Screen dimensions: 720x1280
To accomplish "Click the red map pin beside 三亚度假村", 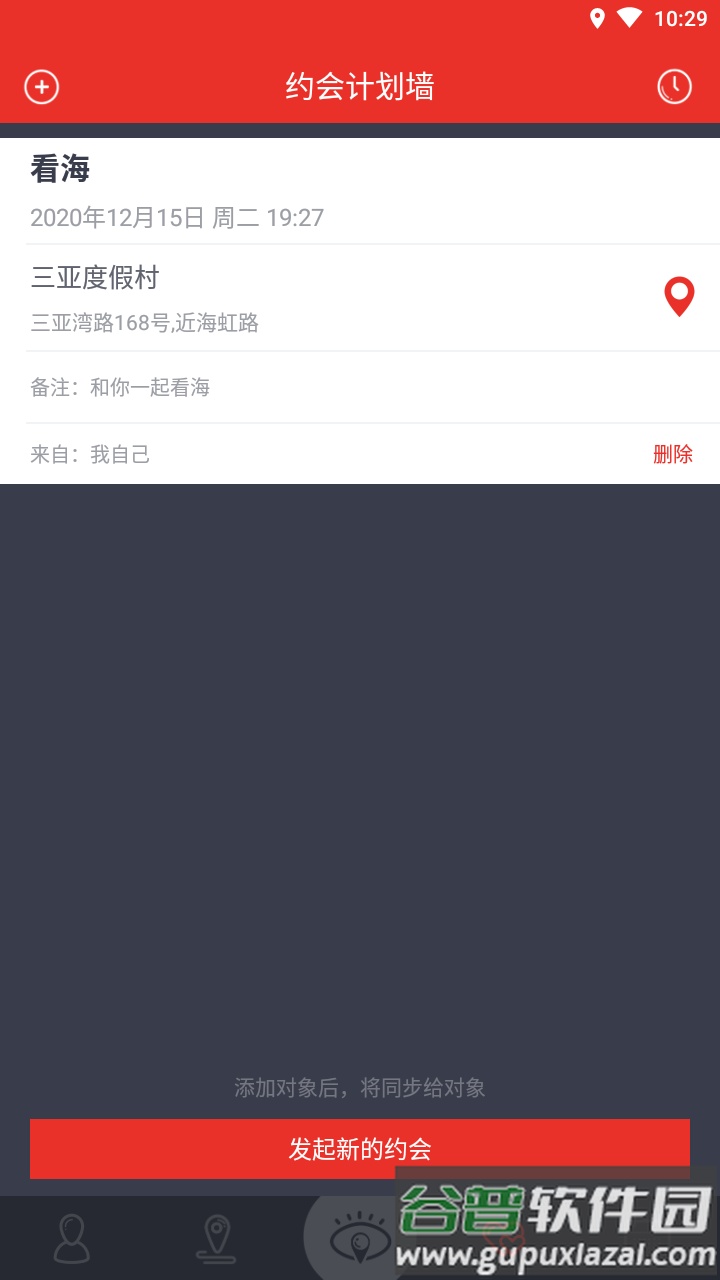I will (x=679, y=296).
